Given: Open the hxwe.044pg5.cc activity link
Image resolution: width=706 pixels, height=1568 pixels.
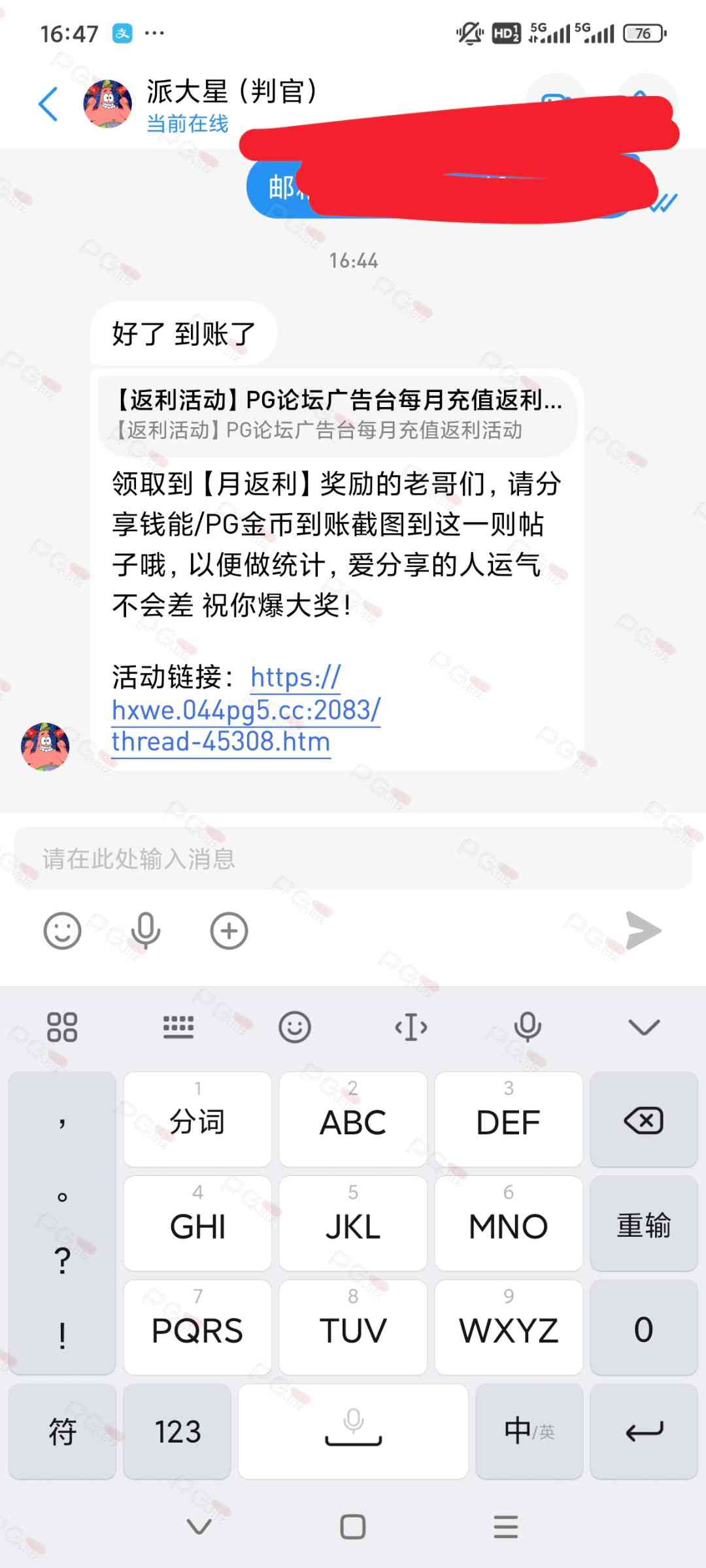Looking at the screenshot, I should point(246,710).
